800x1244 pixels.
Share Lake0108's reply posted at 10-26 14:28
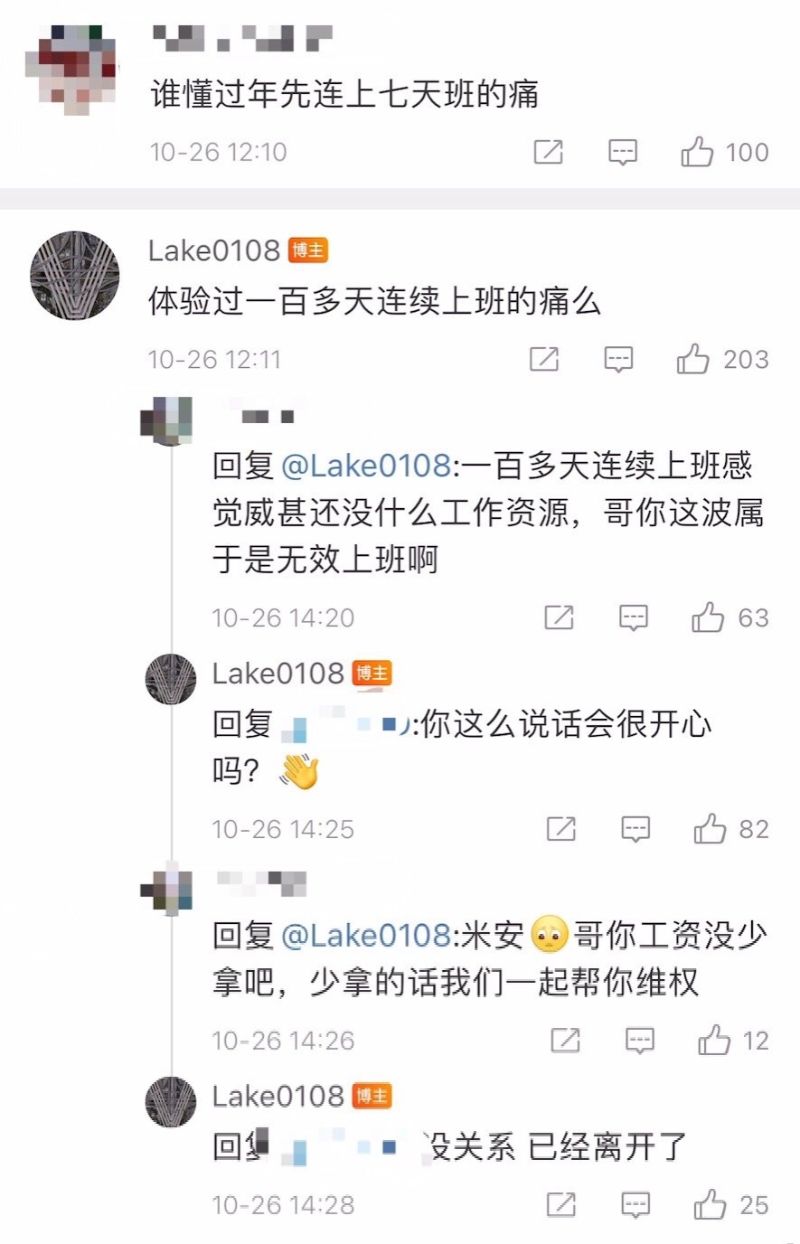point(562,1205)
